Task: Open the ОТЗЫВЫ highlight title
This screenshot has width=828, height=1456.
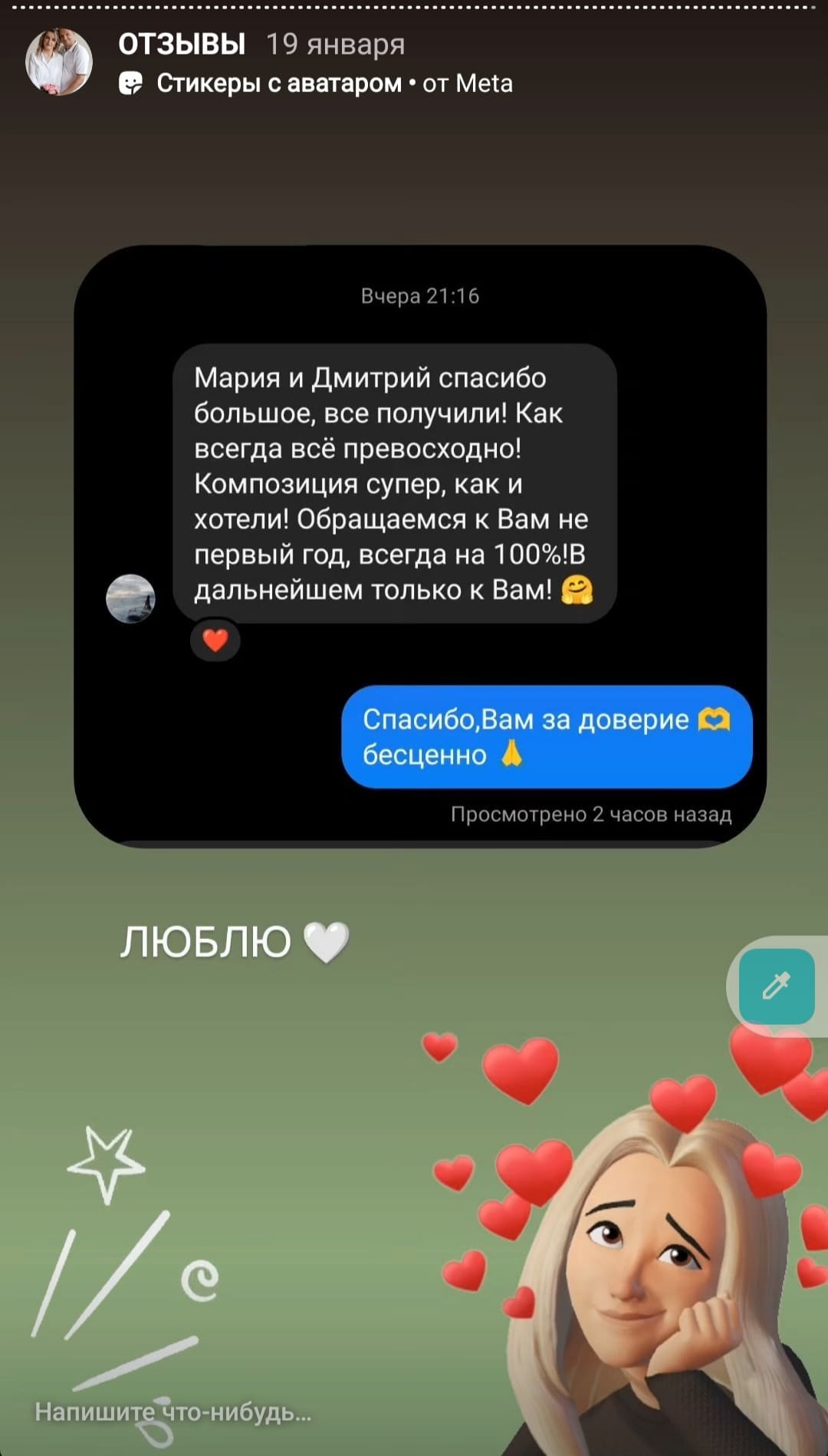Action: (182, 44)
